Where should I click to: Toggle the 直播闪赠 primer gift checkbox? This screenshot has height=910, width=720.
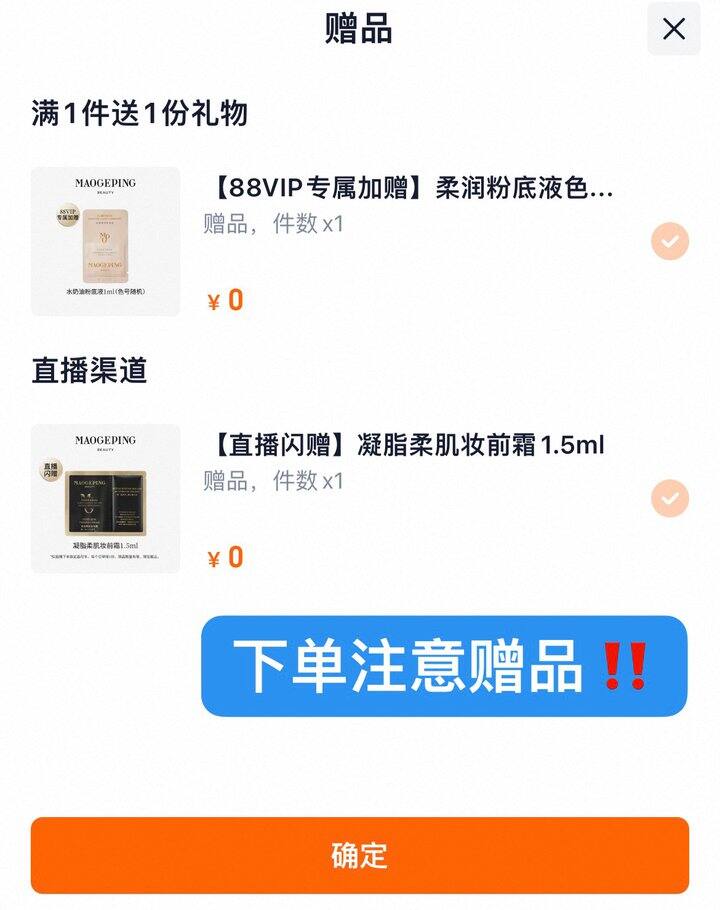pyautogui.click(x=669, y=498)
